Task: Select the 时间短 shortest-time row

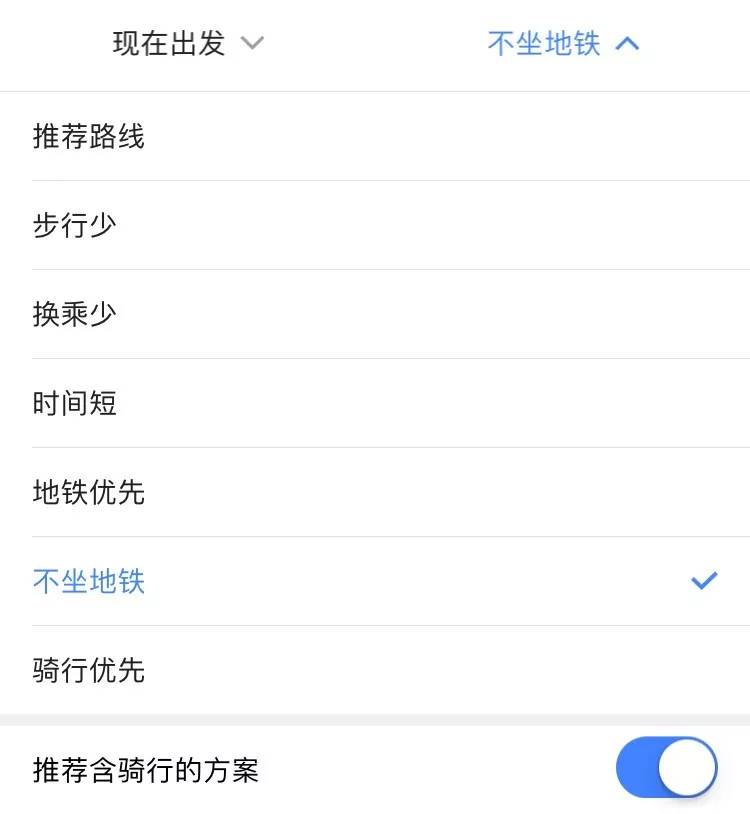Action: [74, 403]
